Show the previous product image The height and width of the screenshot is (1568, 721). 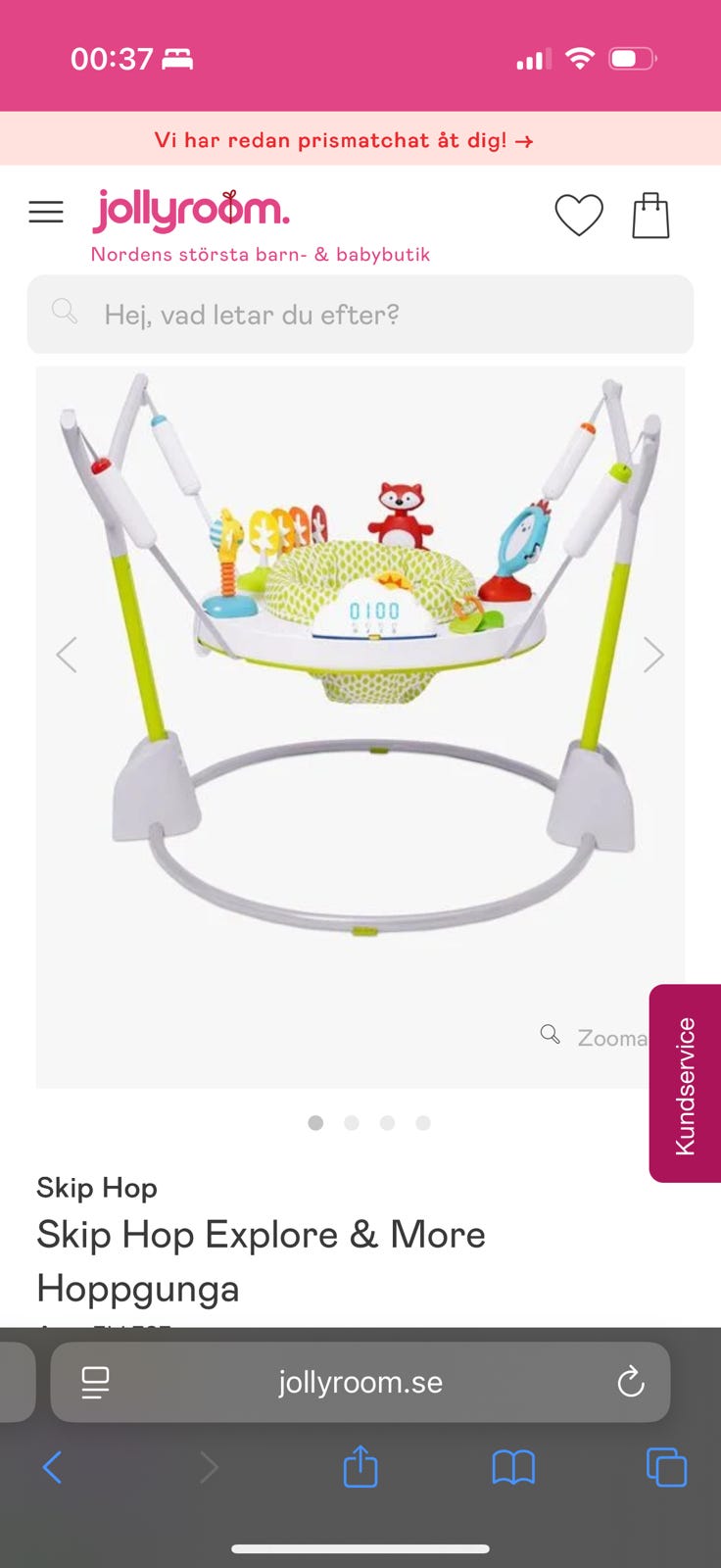pos(67,655)
